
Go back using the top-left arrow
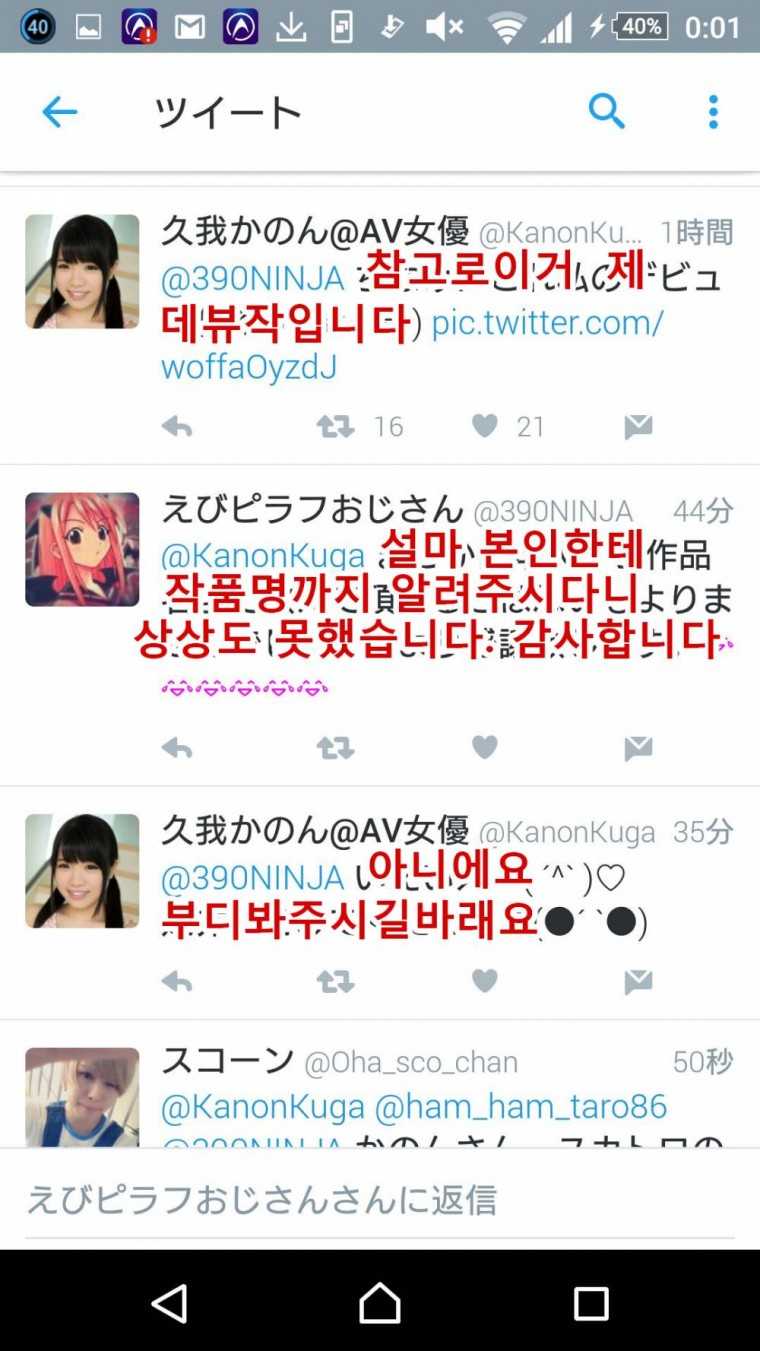59,112
